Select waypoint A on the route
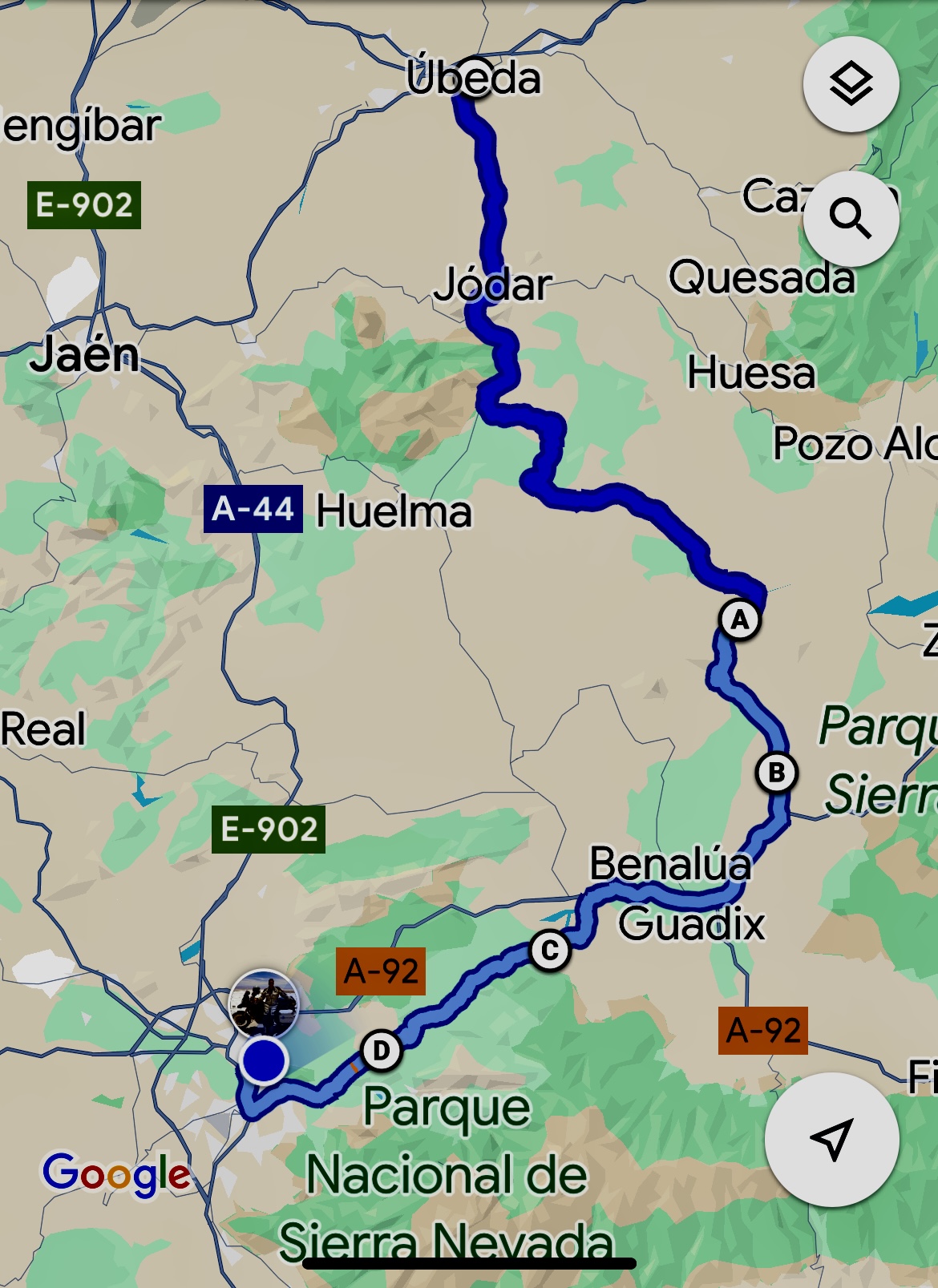 click(x=739, y=620)
